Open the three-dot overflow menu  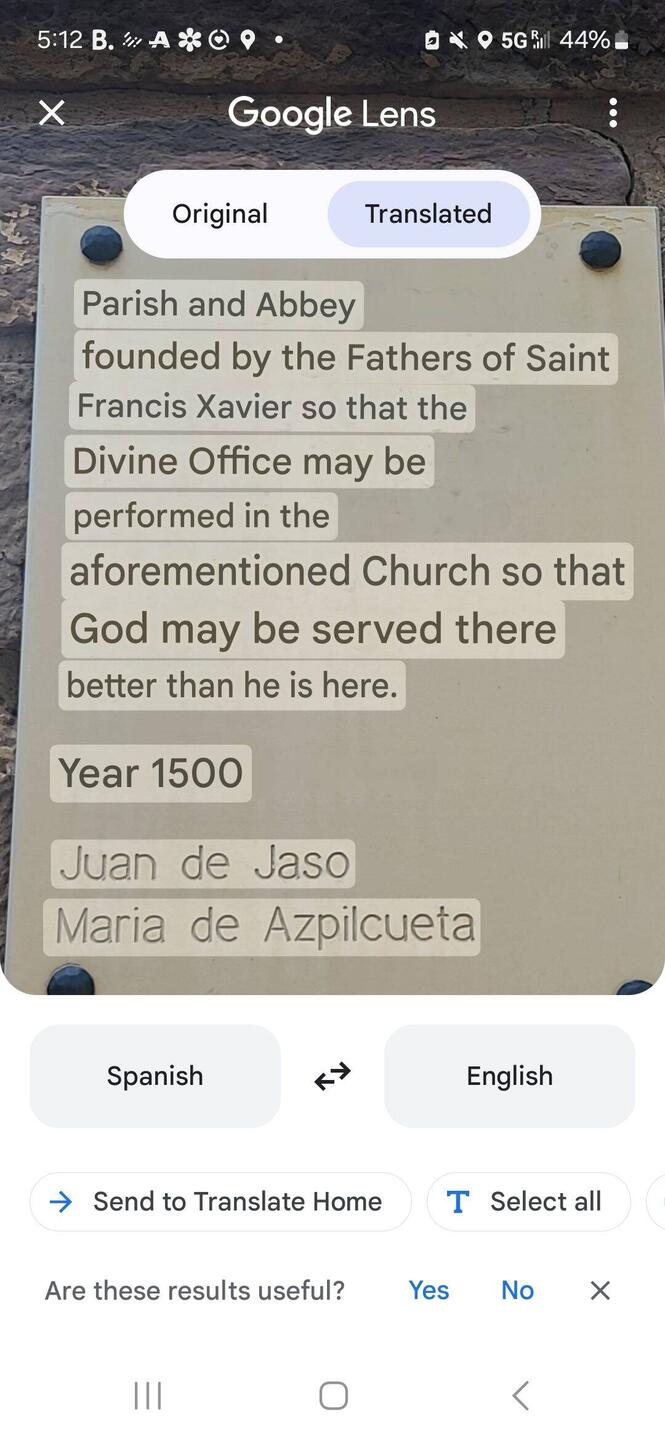[612, 113]
